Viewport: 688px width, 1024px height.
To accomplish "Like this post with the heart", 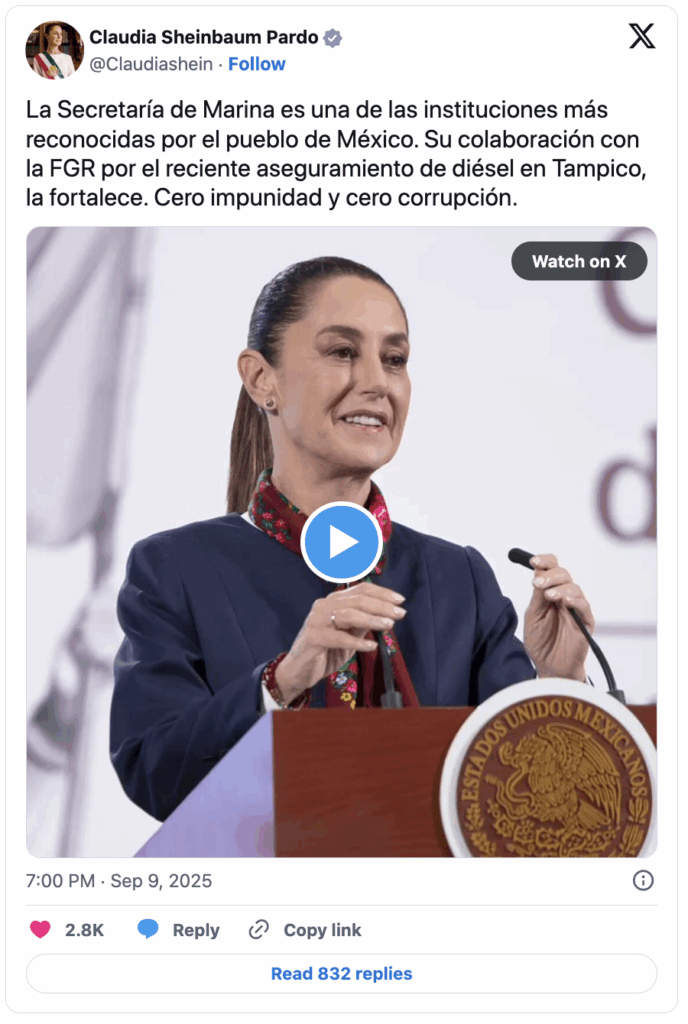I will coord(41,930).
